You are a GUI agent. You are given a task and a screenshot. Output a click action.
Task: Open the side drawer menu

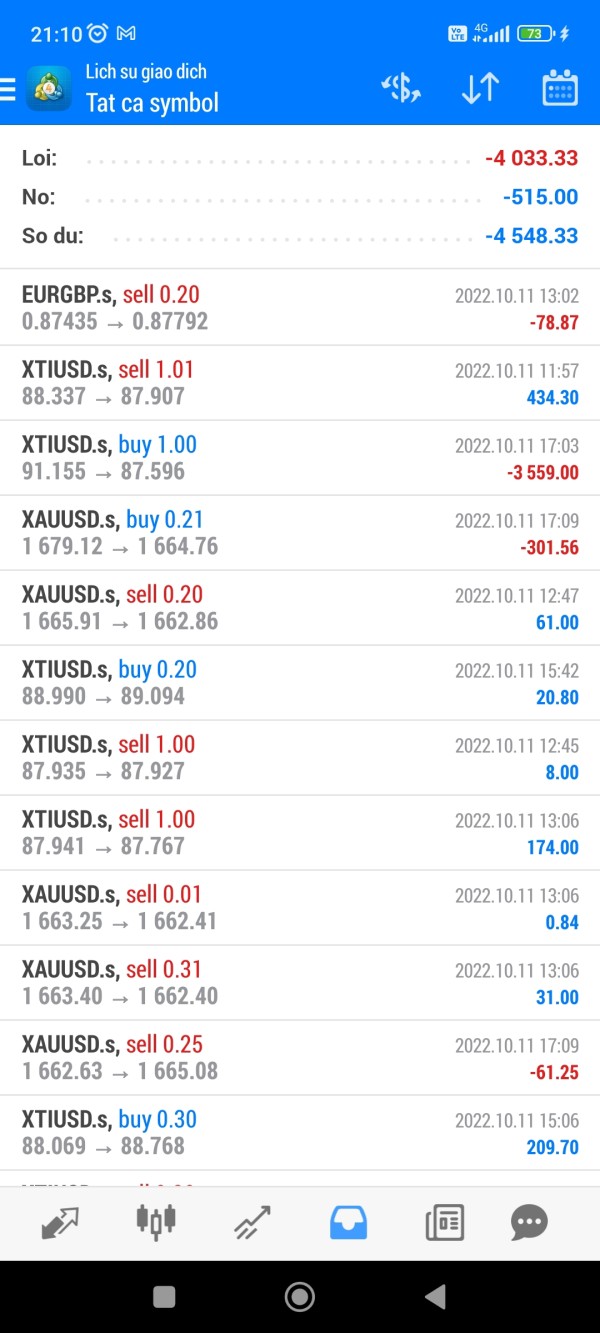click(8, 89)
